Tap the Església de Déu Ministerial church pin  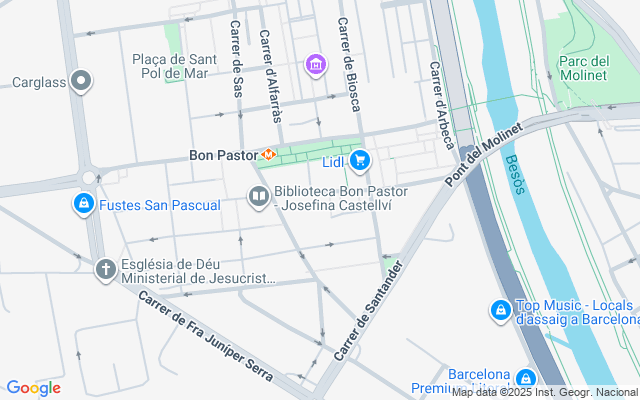pyautogui.click(x=106, y=269)
